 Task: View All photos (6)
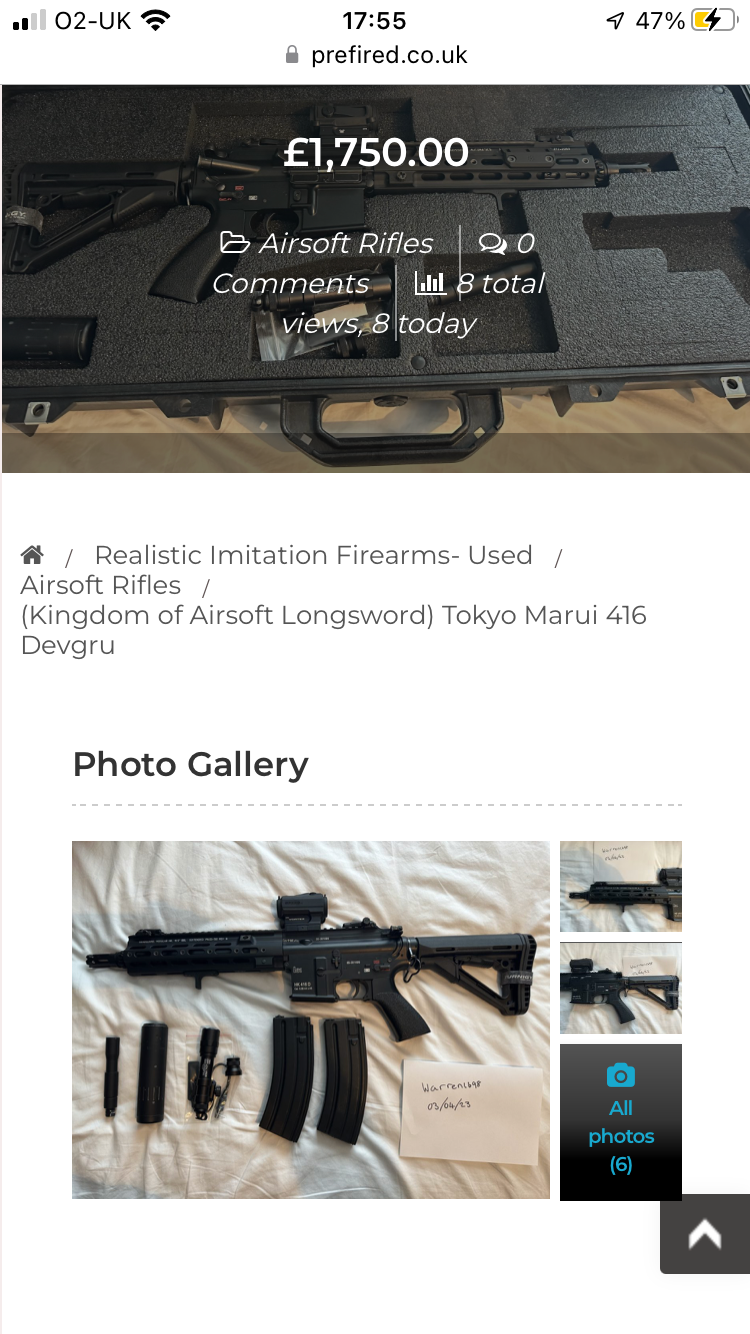point(620,1121)
